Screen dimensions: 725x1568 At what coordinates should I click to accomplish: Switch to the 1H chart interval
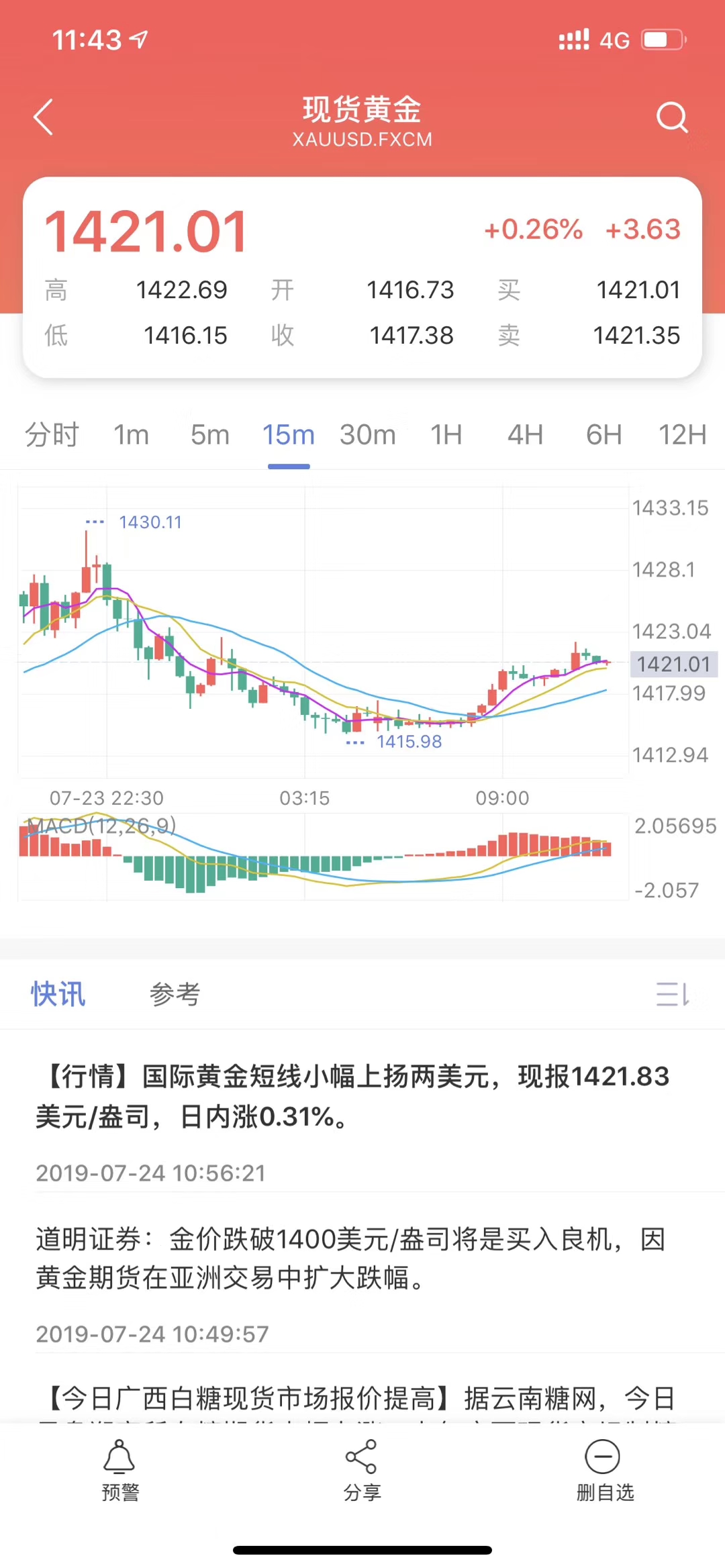tap(446, 434)
